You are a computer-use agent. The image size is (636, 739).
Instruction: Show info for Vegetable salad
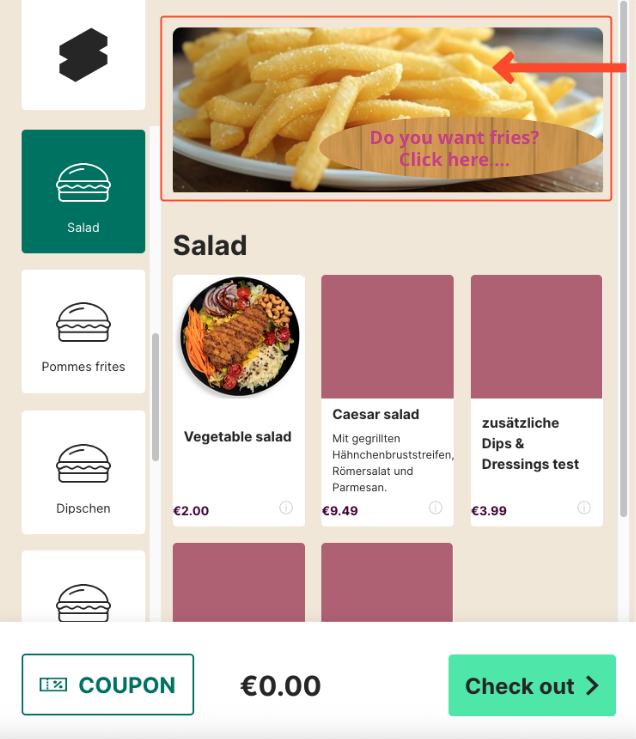pos(286,508)
